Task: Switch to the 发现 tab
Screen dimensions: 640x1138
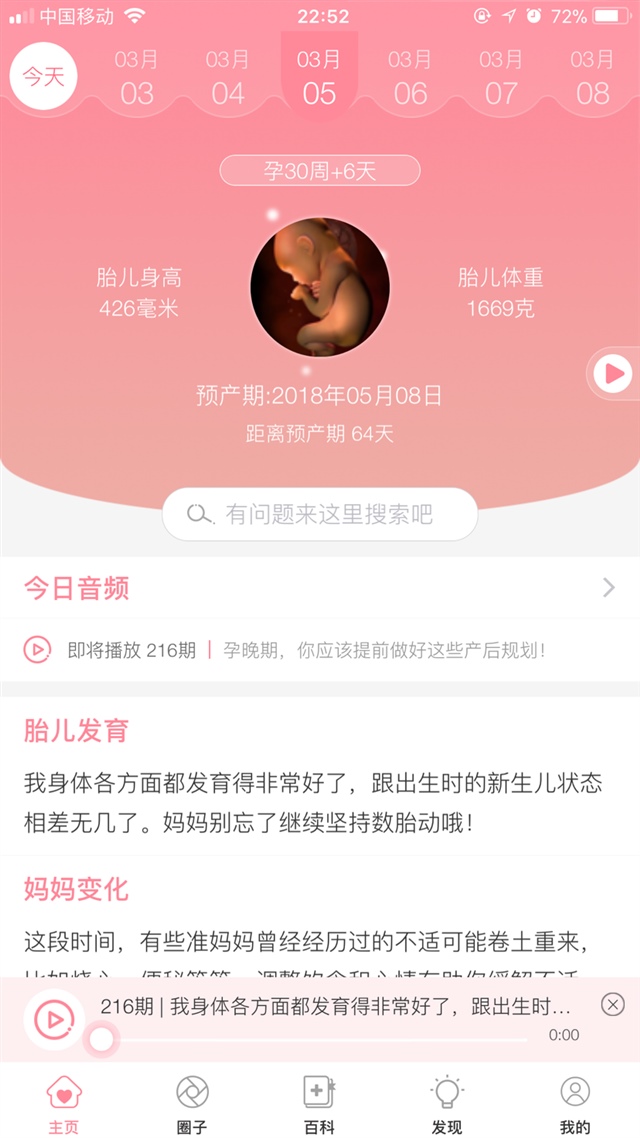Action: pos(447,1104)
